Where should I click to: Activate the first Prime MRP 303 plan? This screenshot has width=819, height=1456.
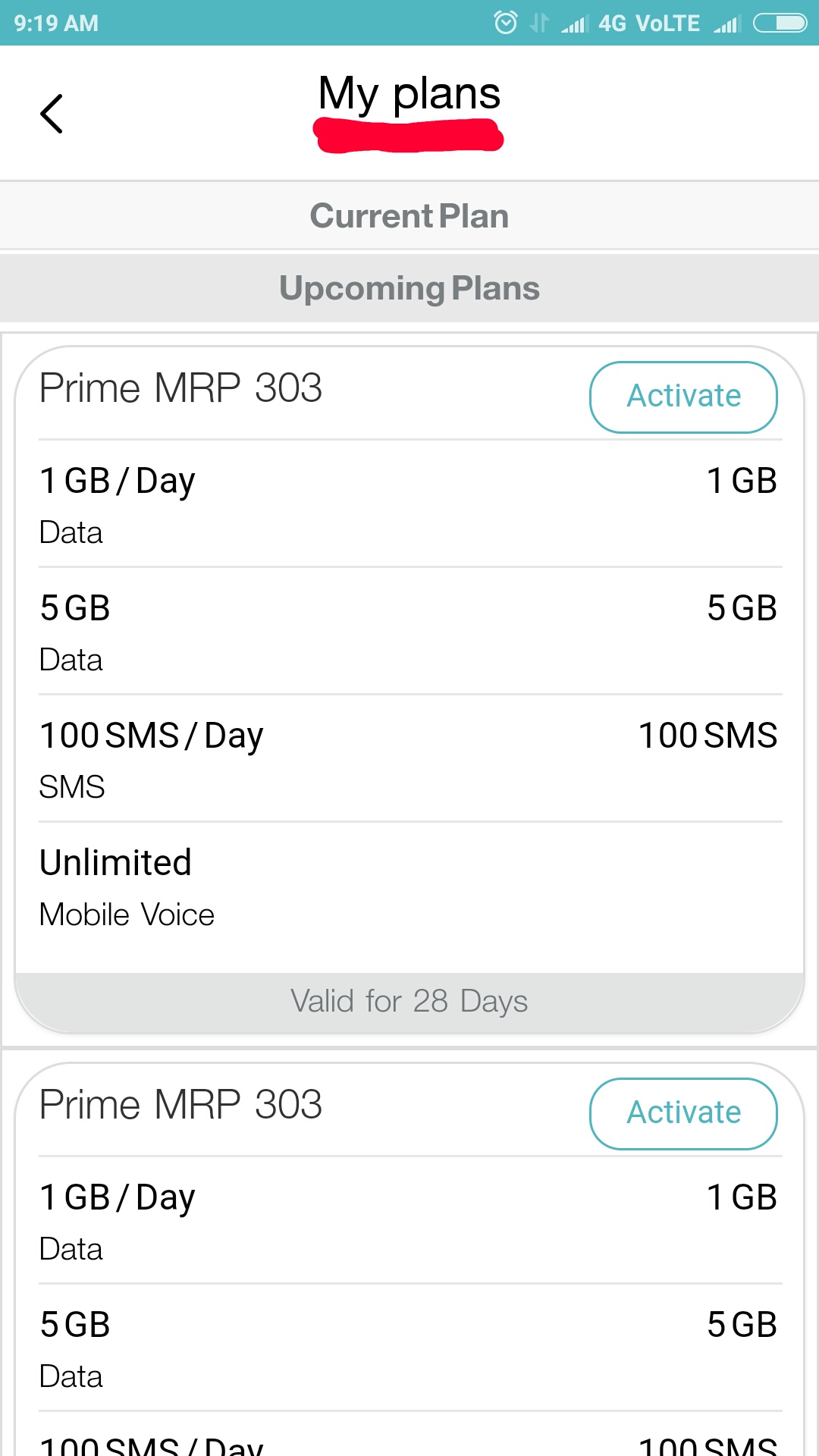(x=683, y=397)
